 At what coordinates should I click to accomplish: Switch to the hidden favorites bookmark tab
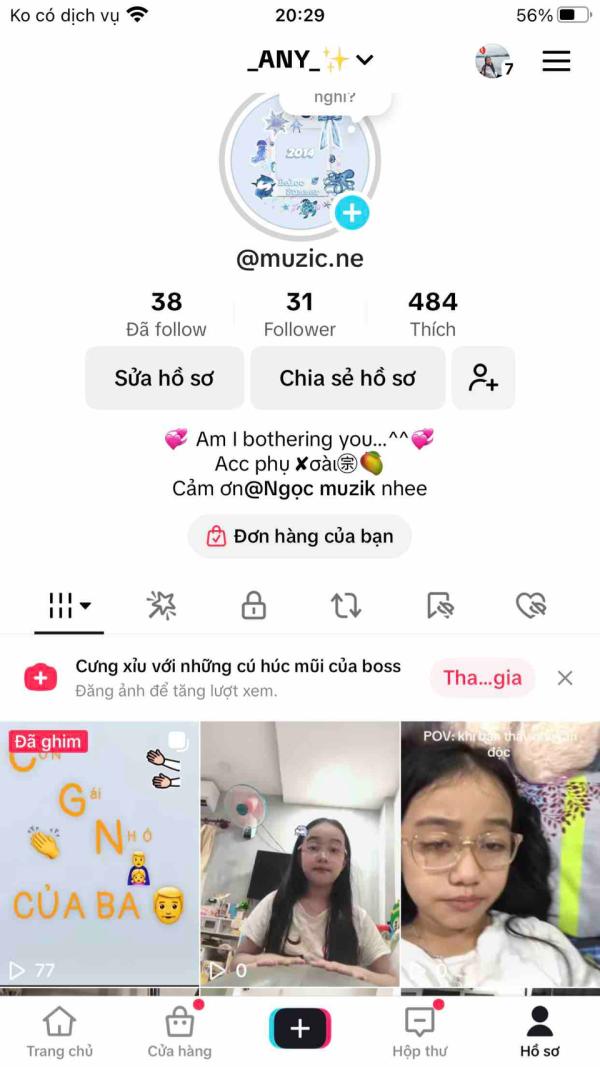(439, 605)
